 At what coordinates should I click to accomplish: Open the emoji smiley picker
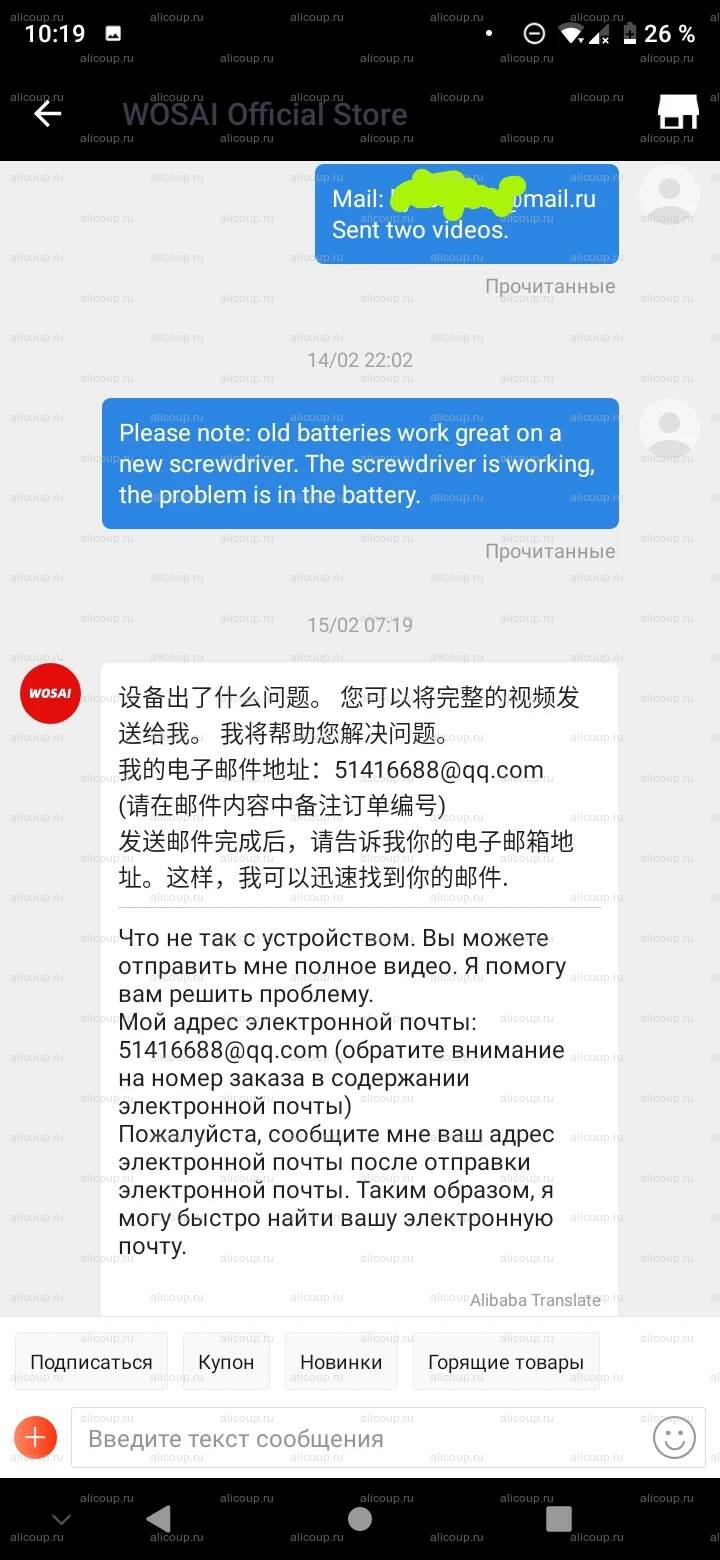tap(674, 1438)
